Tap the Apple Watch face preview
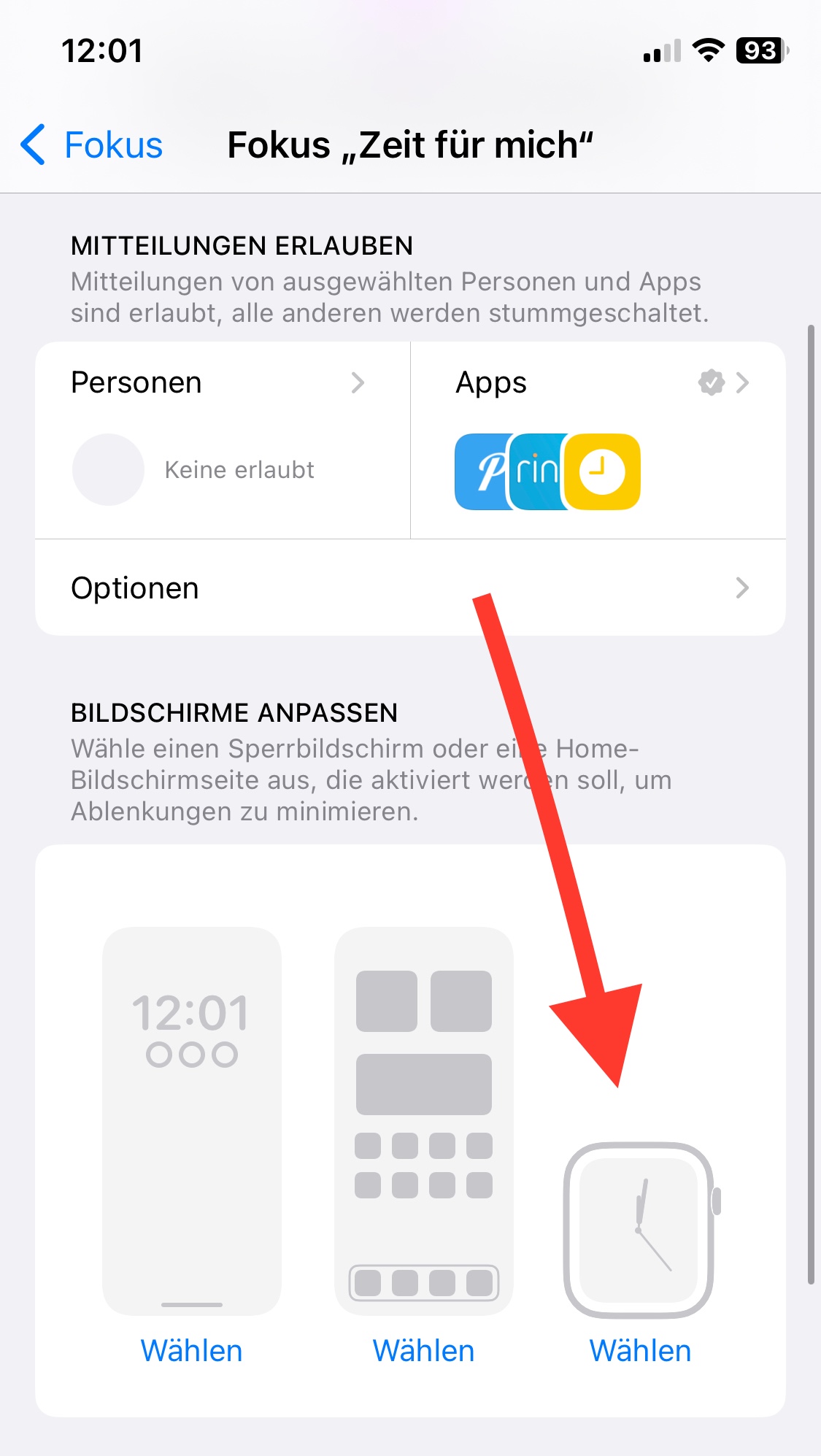821x1456 pixels. pos(640,1230)
